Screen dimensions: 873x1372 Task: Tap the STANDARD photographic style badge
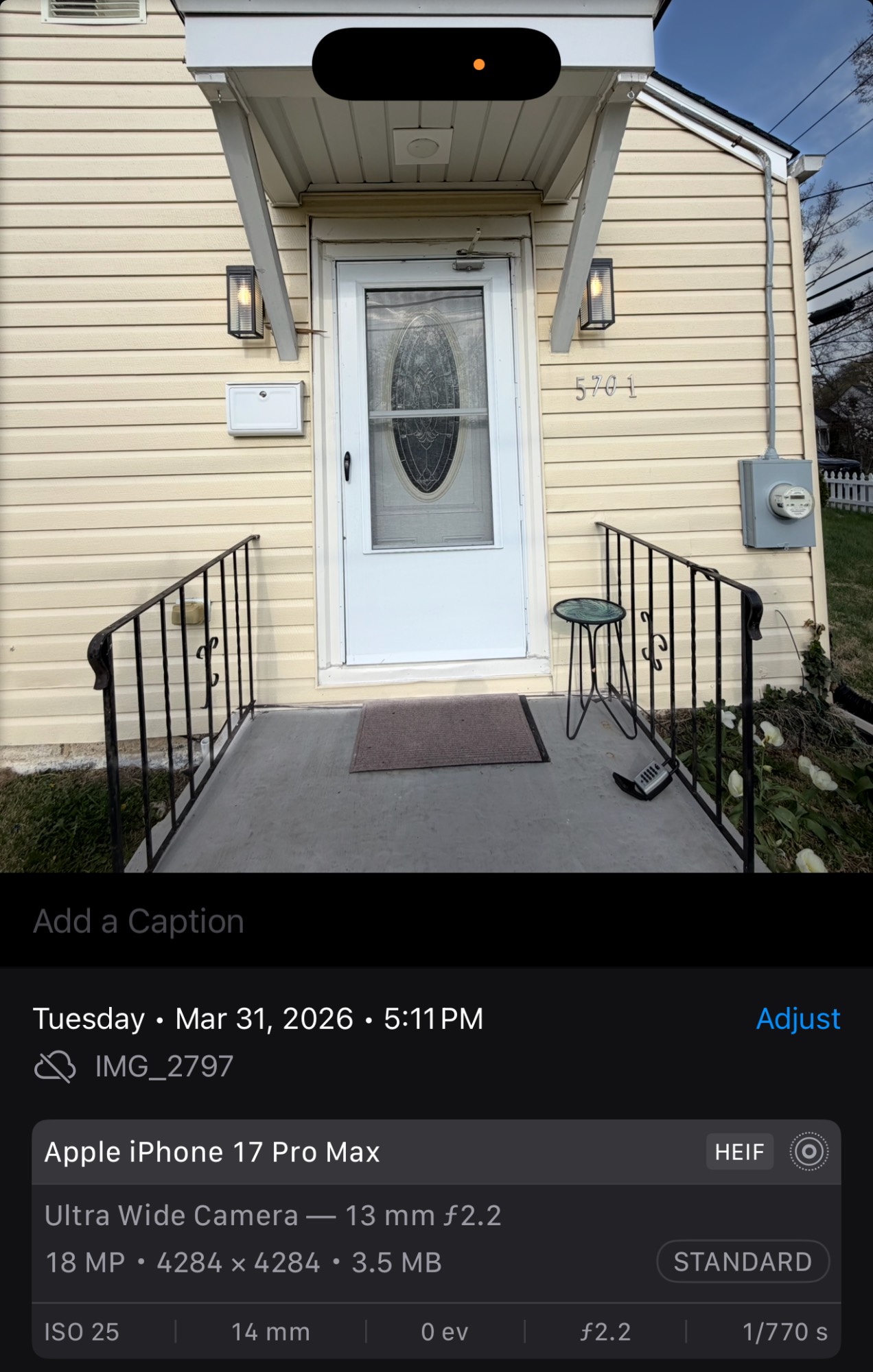click(x=743, y=1262)
